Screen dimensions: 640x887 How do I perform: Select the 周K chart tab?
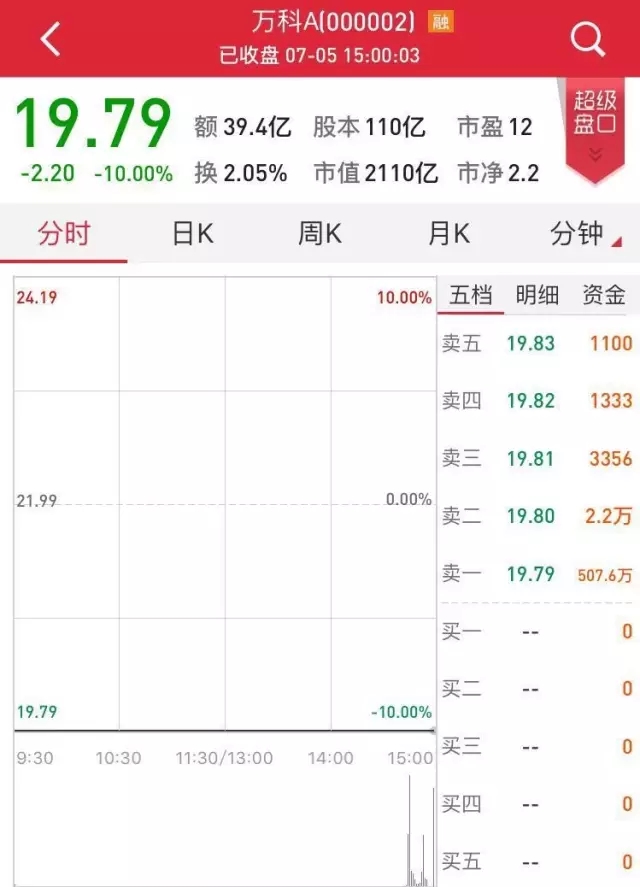coord(320,234)
